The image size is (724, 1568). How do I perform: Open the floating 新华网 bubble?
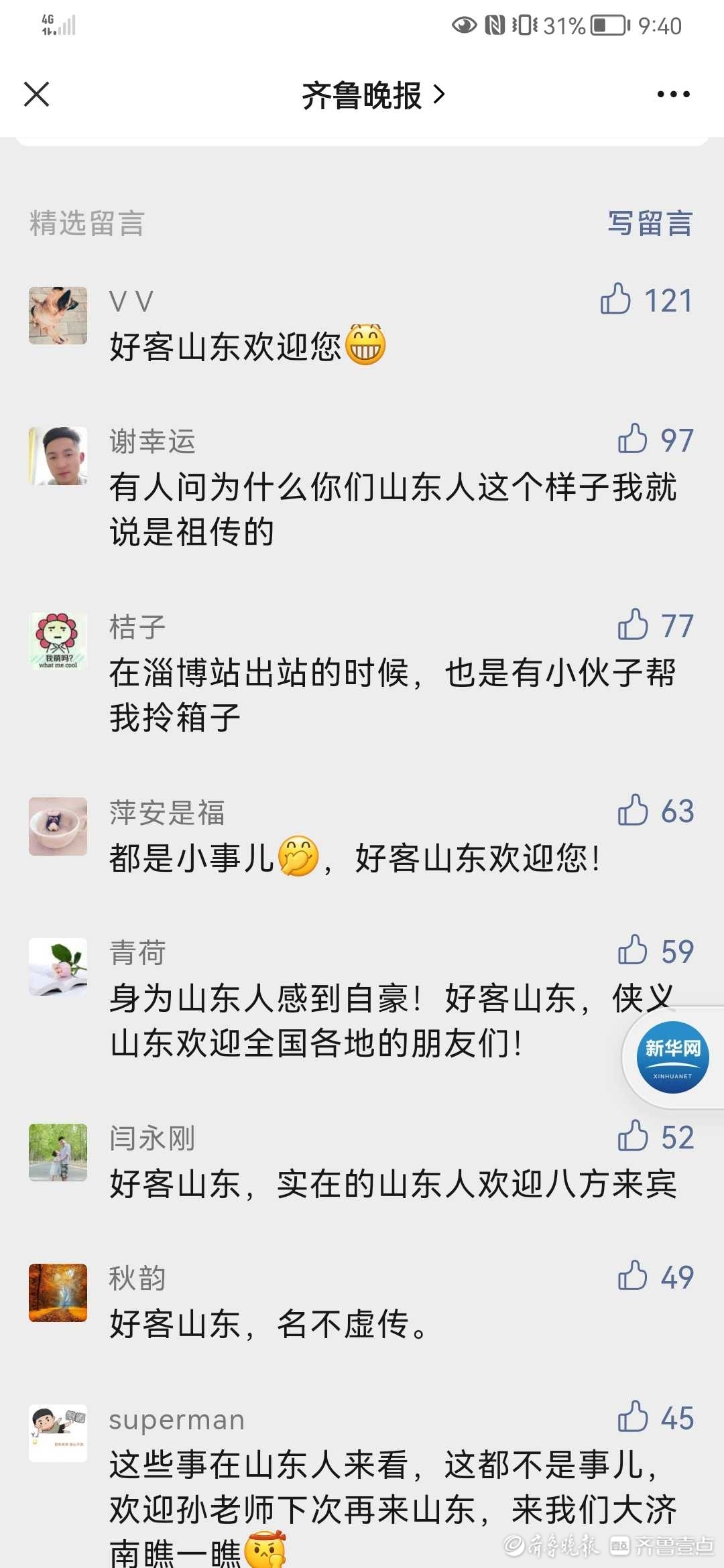point(672,1057)
